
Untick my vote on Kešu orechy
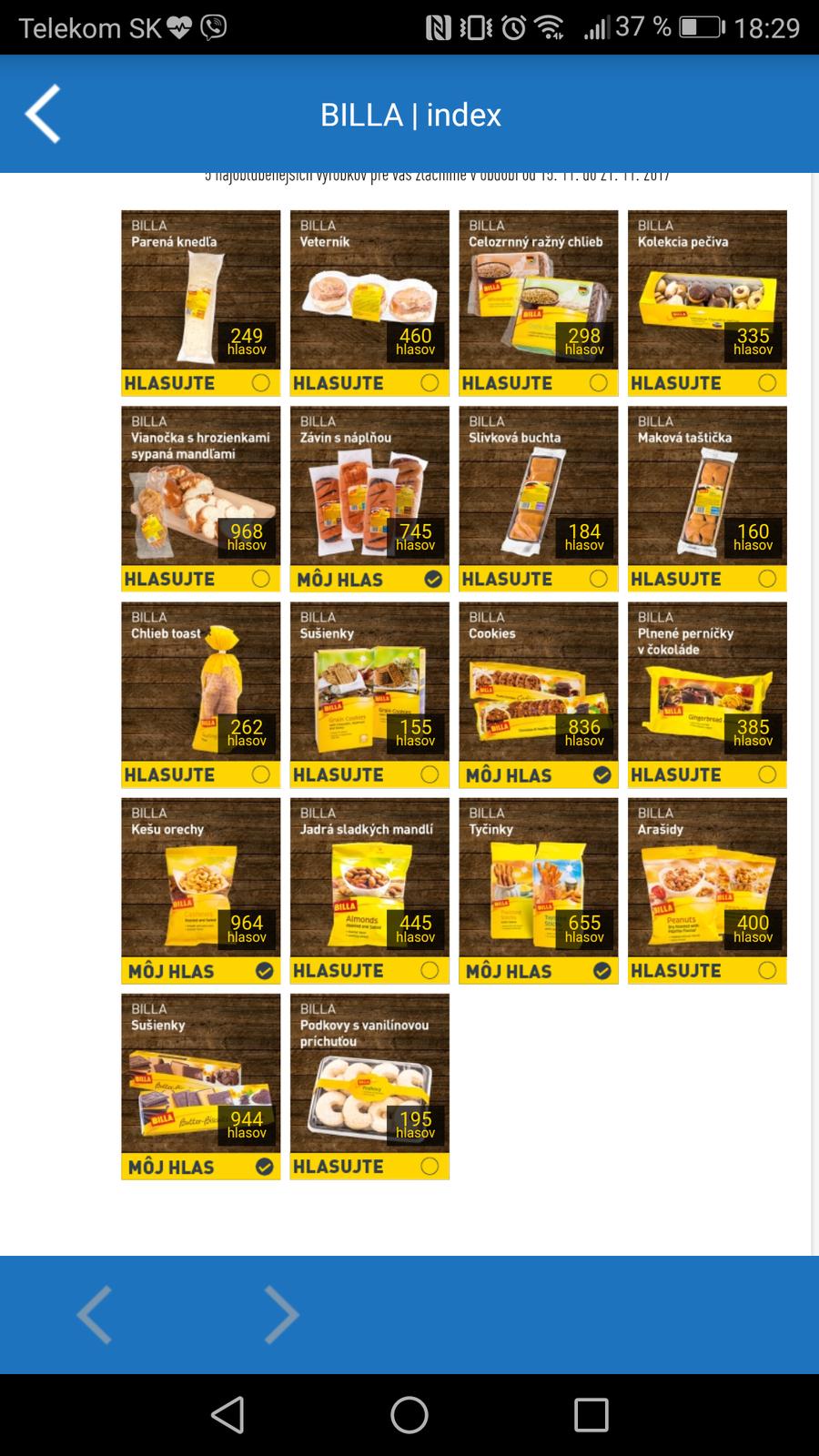point(200,971)
